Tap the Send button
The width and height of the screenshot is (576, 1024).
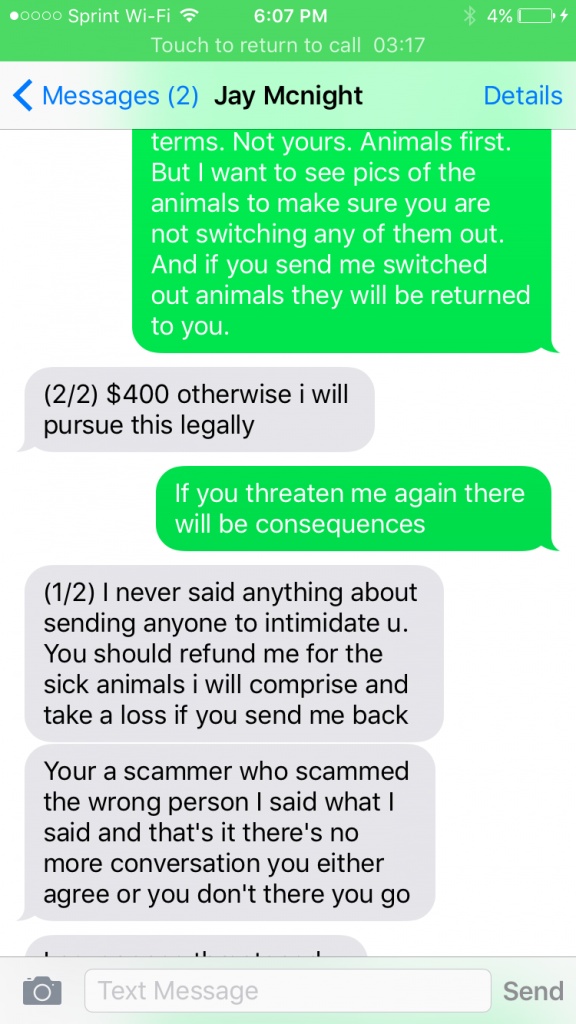[533, 991]
